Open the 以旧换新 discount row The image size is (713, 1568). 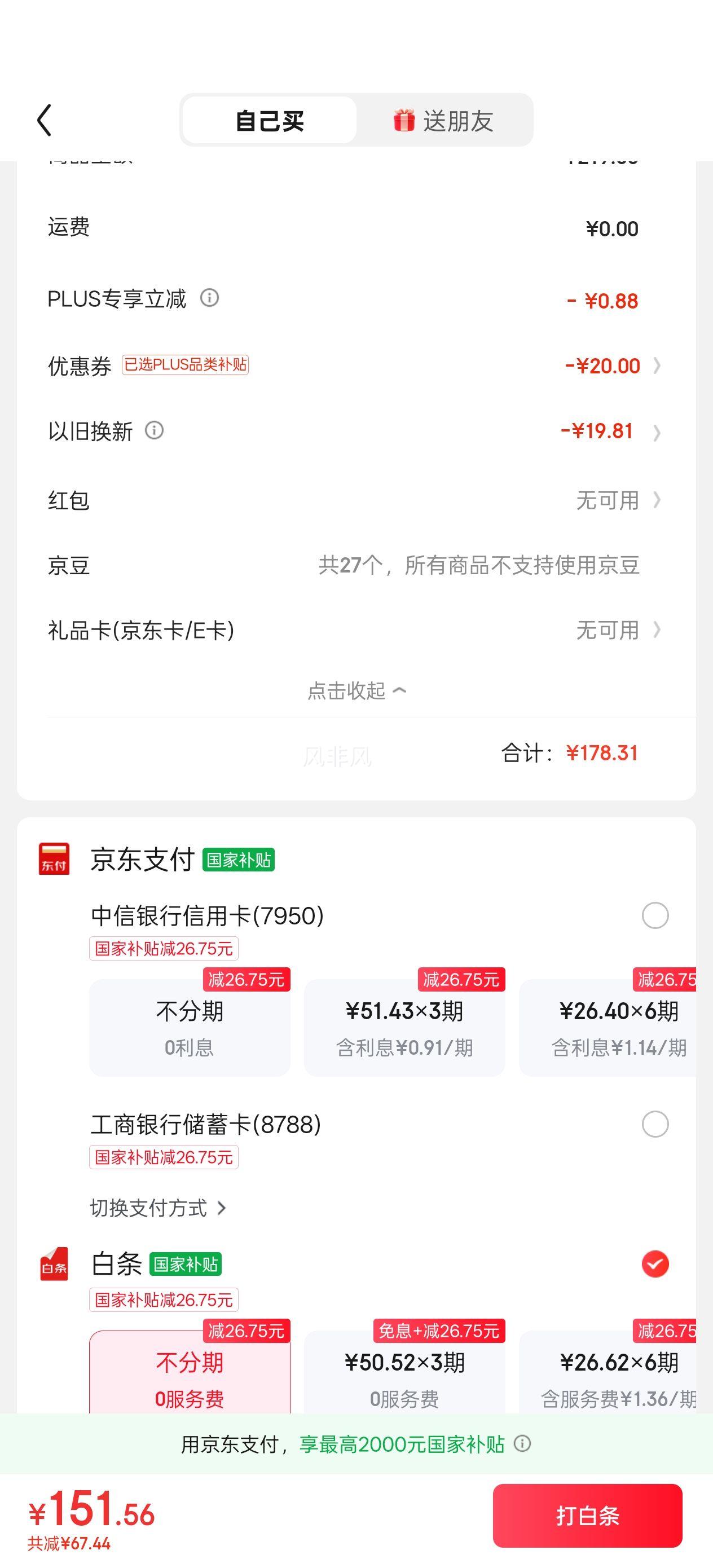(355, 431)
